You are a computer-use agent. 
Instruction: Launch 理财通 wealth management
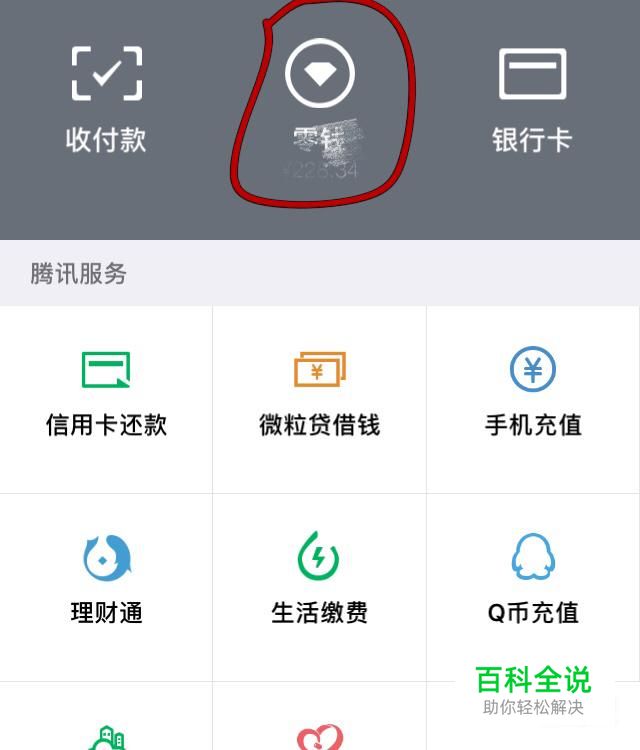(106, 582)
